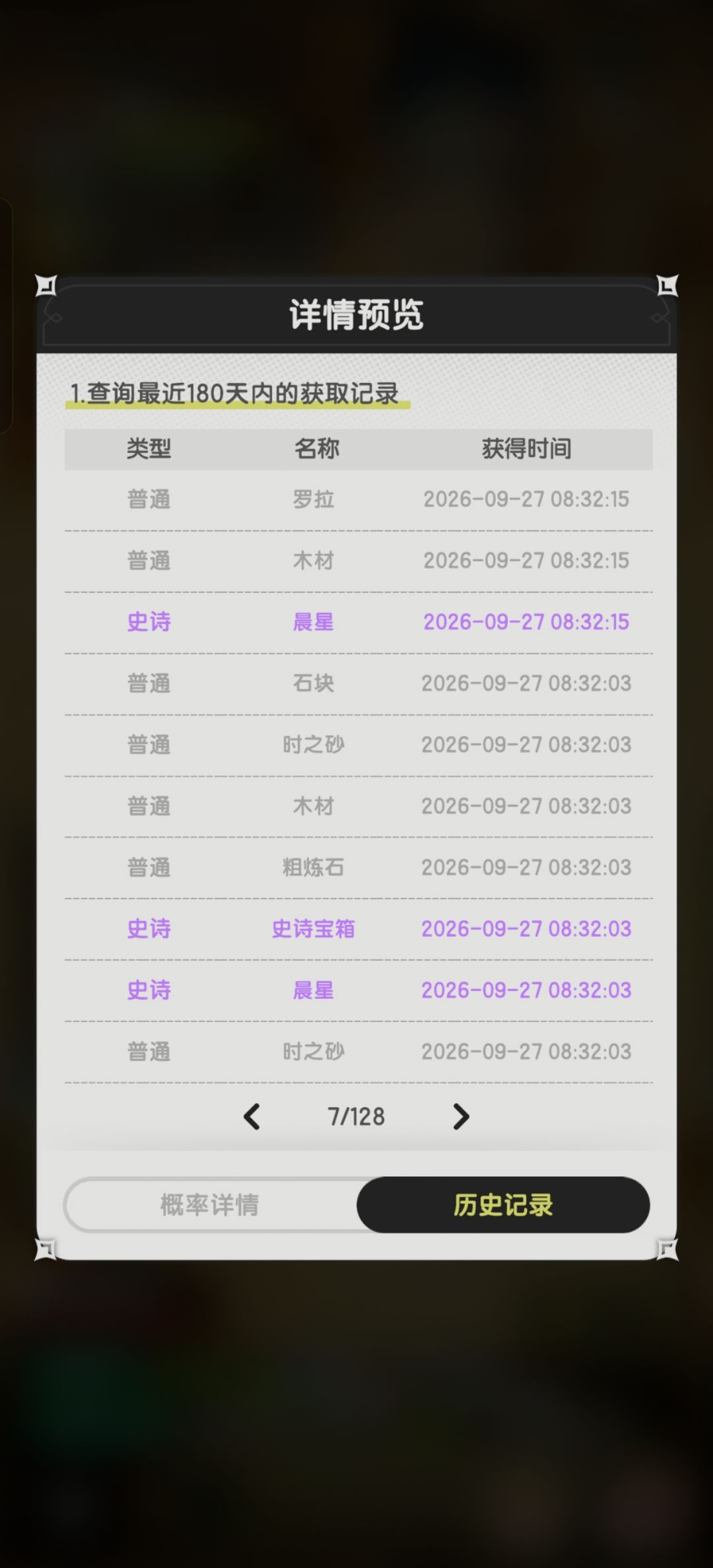Go to the previous history page
This screenshot has height=1568, width=713.
tap(252, 1117)
